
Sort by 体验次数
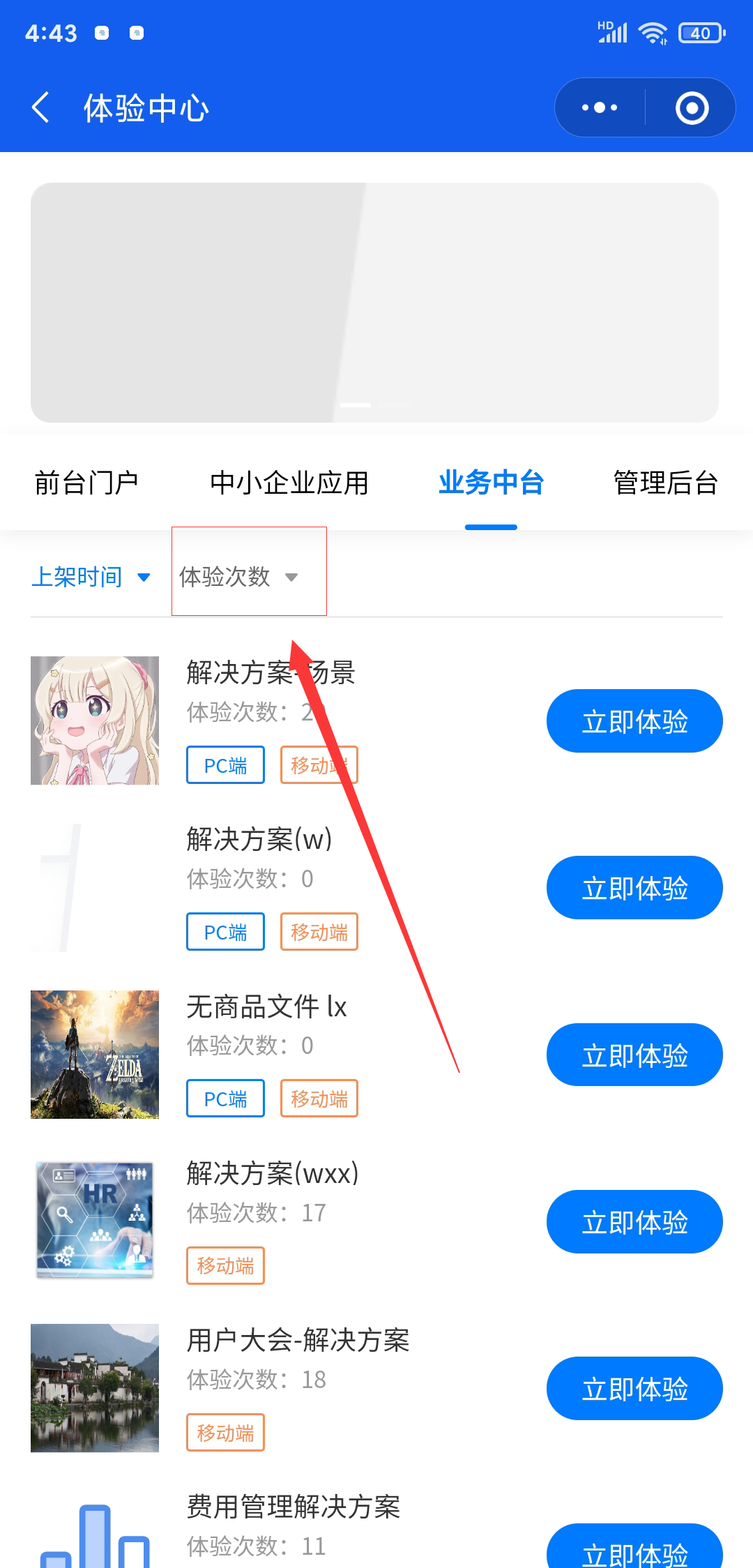click(x=238, y=577)
